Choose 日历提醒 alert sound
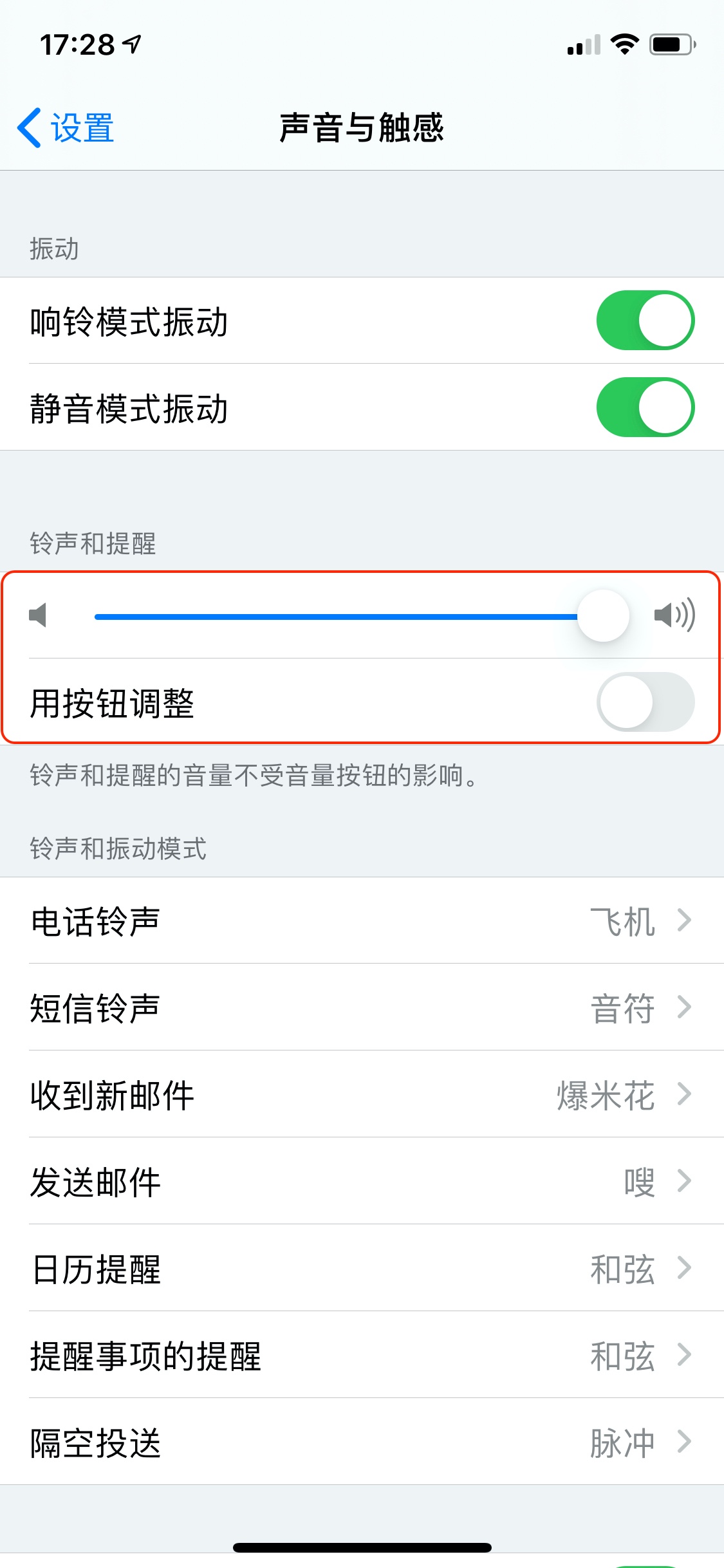 coord(362,1268)
